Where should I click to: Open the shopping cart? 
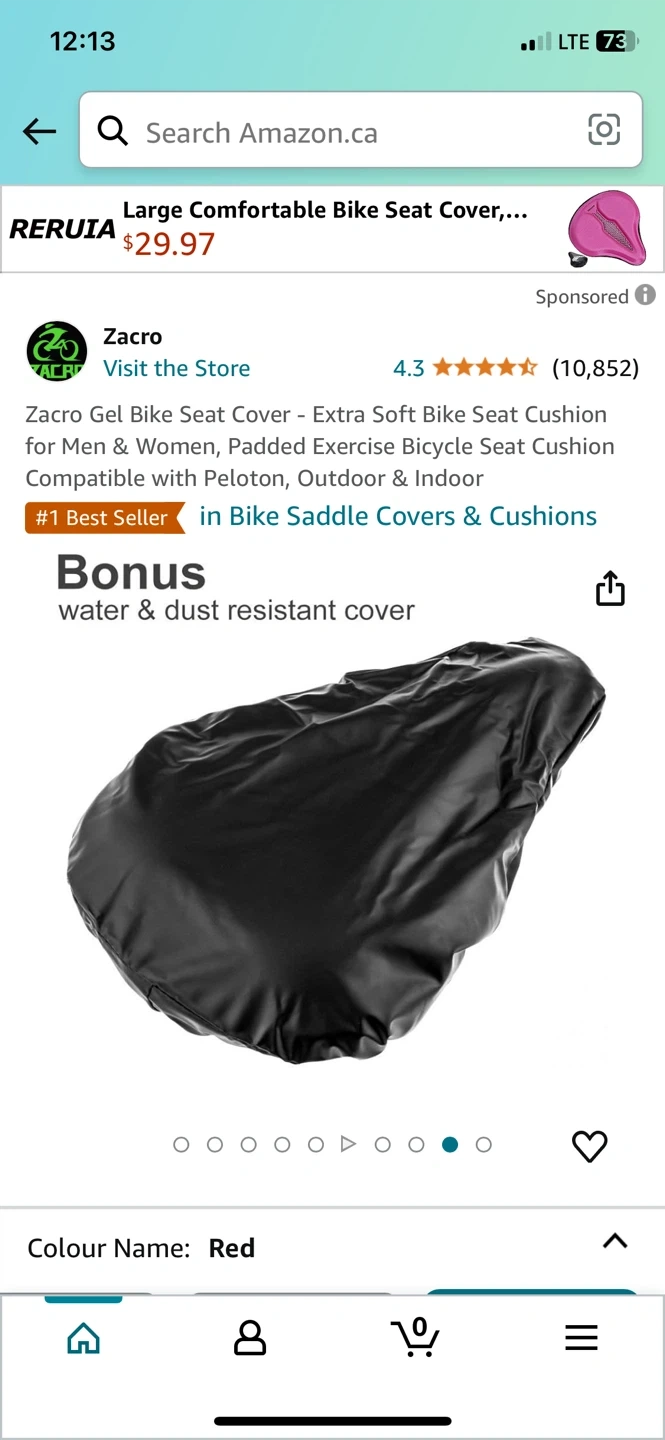point(415,1338)
